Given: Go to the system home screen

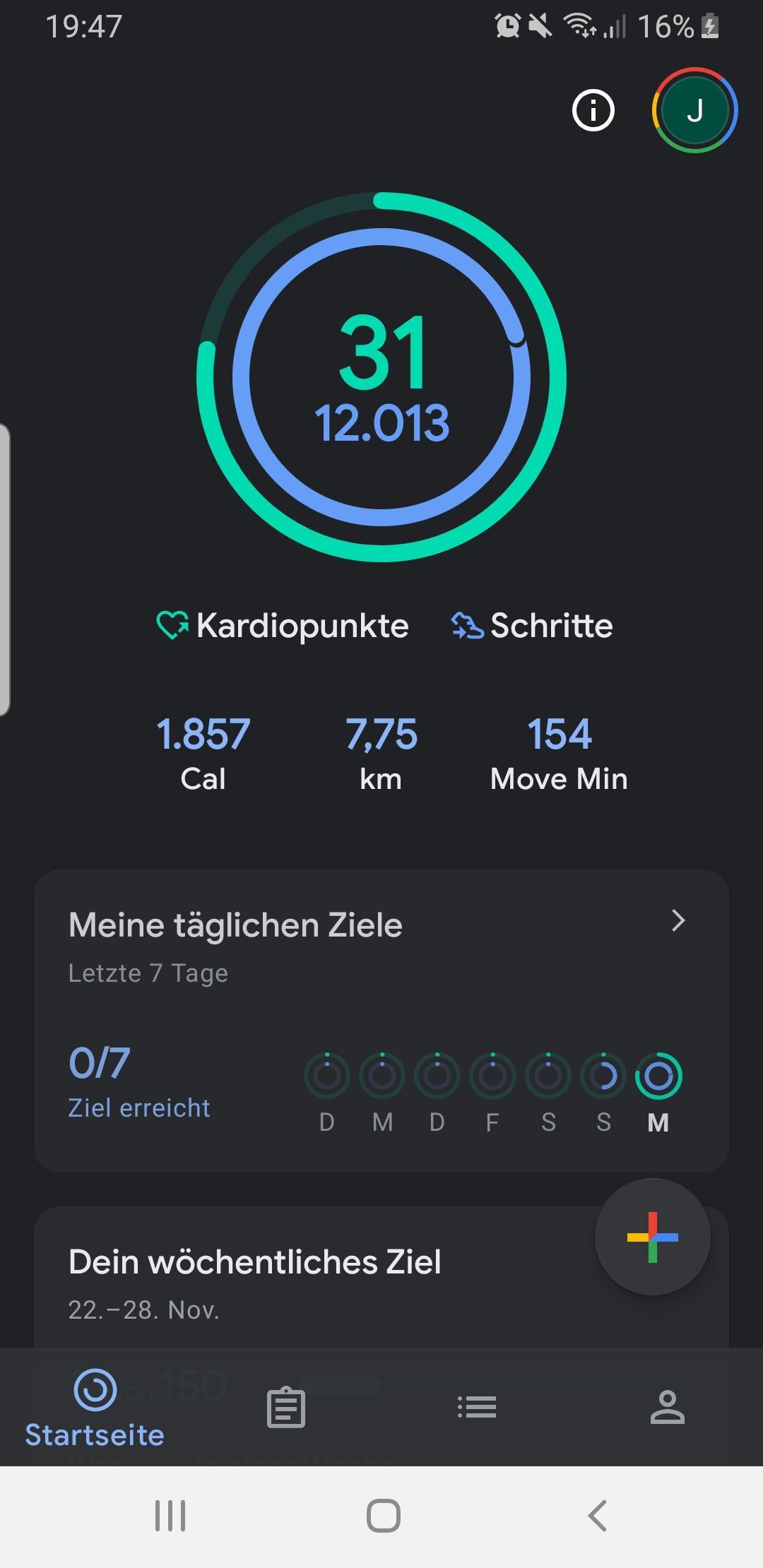Looking at the screenshot, I should (383, 1516).
